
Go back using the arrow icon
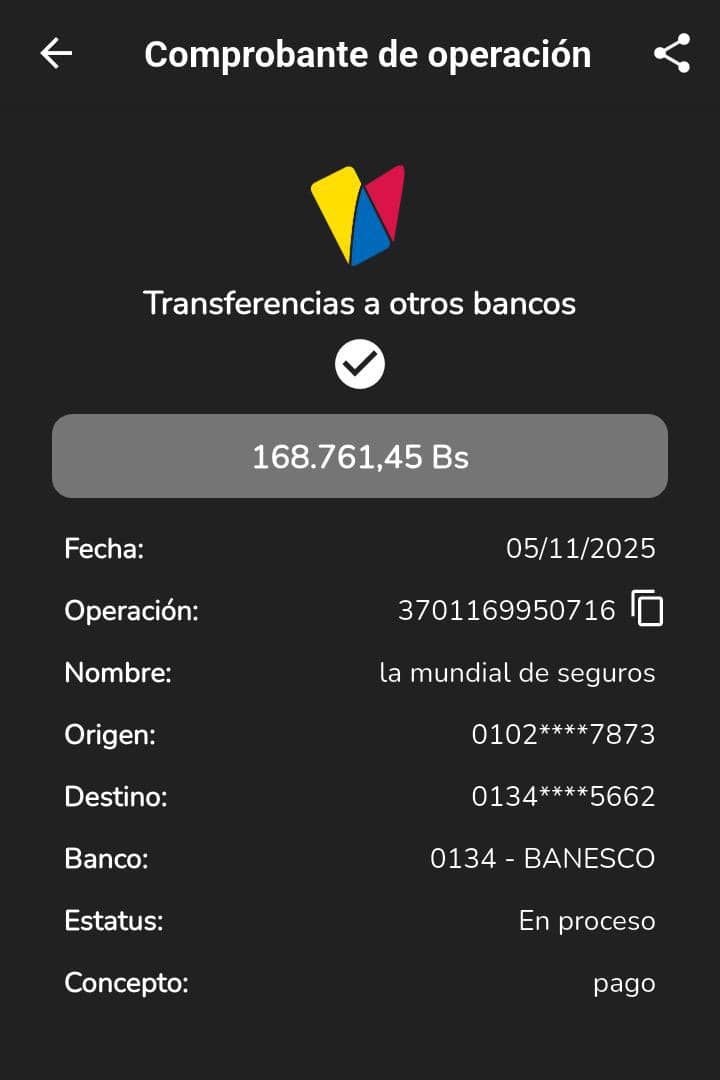pos(56,53)
